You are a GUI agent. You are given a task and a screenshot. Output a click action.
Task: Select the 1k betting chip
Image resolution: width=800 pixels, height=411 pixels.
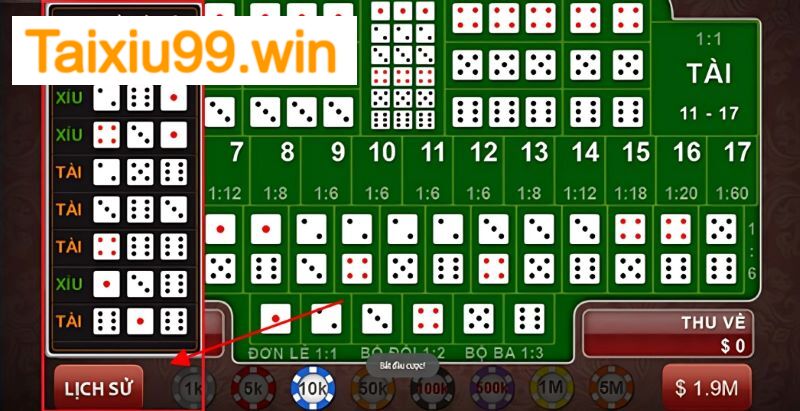[189, 388]
